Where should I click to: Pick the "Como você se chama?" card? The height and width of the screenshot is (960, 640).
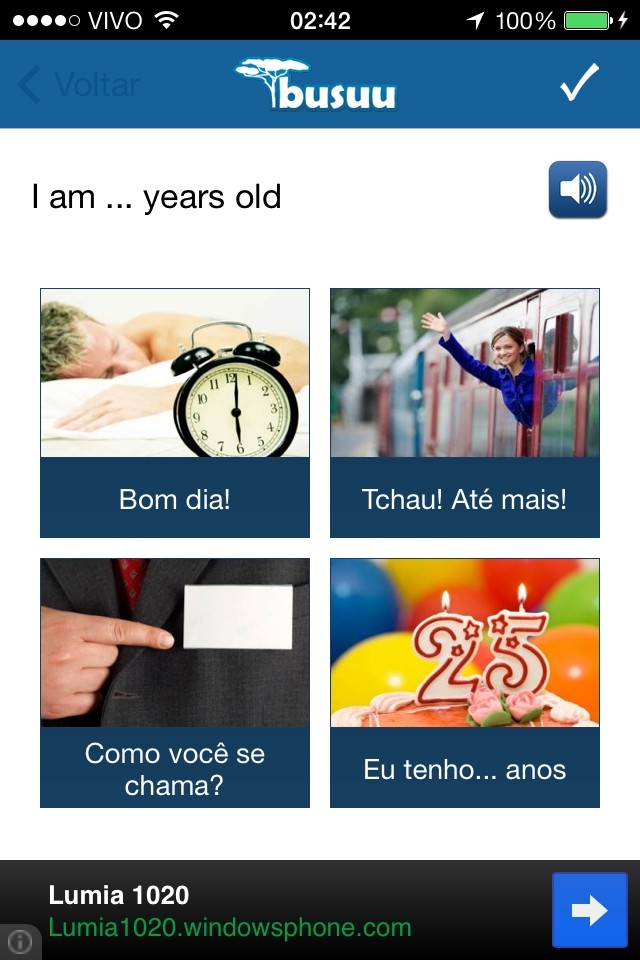(175, 683)
